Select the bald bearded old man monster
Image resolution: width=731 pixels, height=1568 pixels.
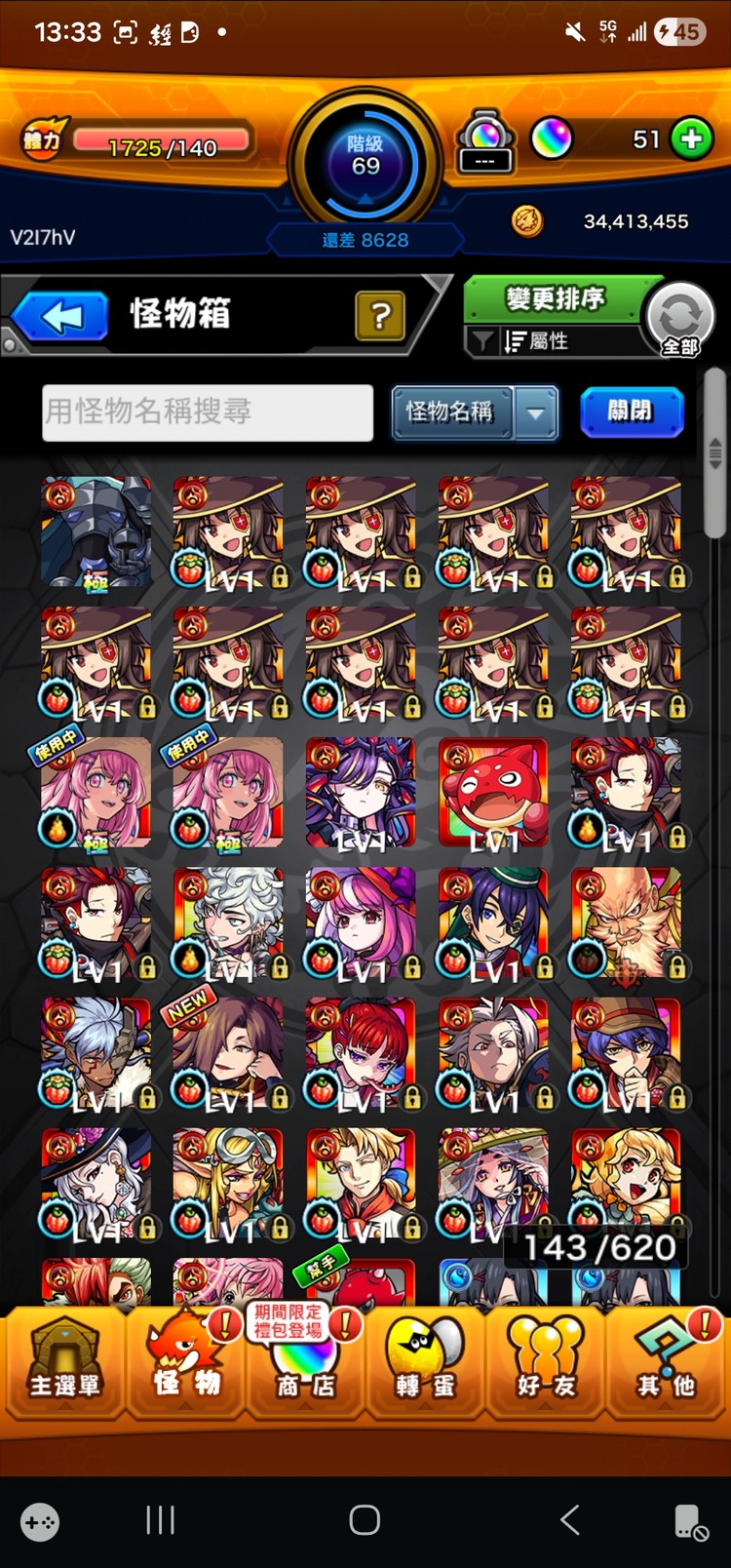click(x=626, y=924)
